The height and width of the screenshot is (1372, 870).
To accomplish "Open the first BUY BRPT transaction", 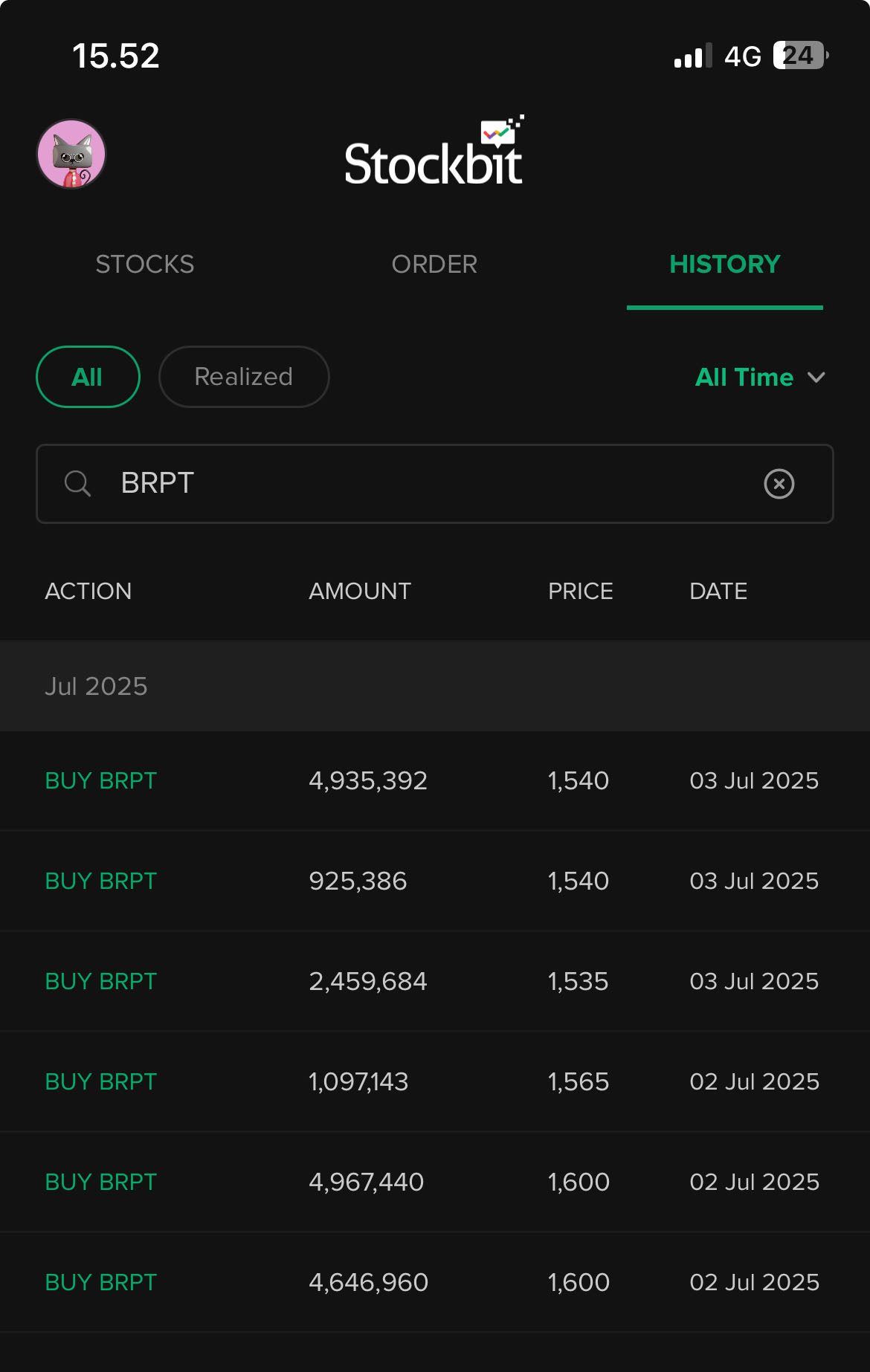I will tap(435, 781).
